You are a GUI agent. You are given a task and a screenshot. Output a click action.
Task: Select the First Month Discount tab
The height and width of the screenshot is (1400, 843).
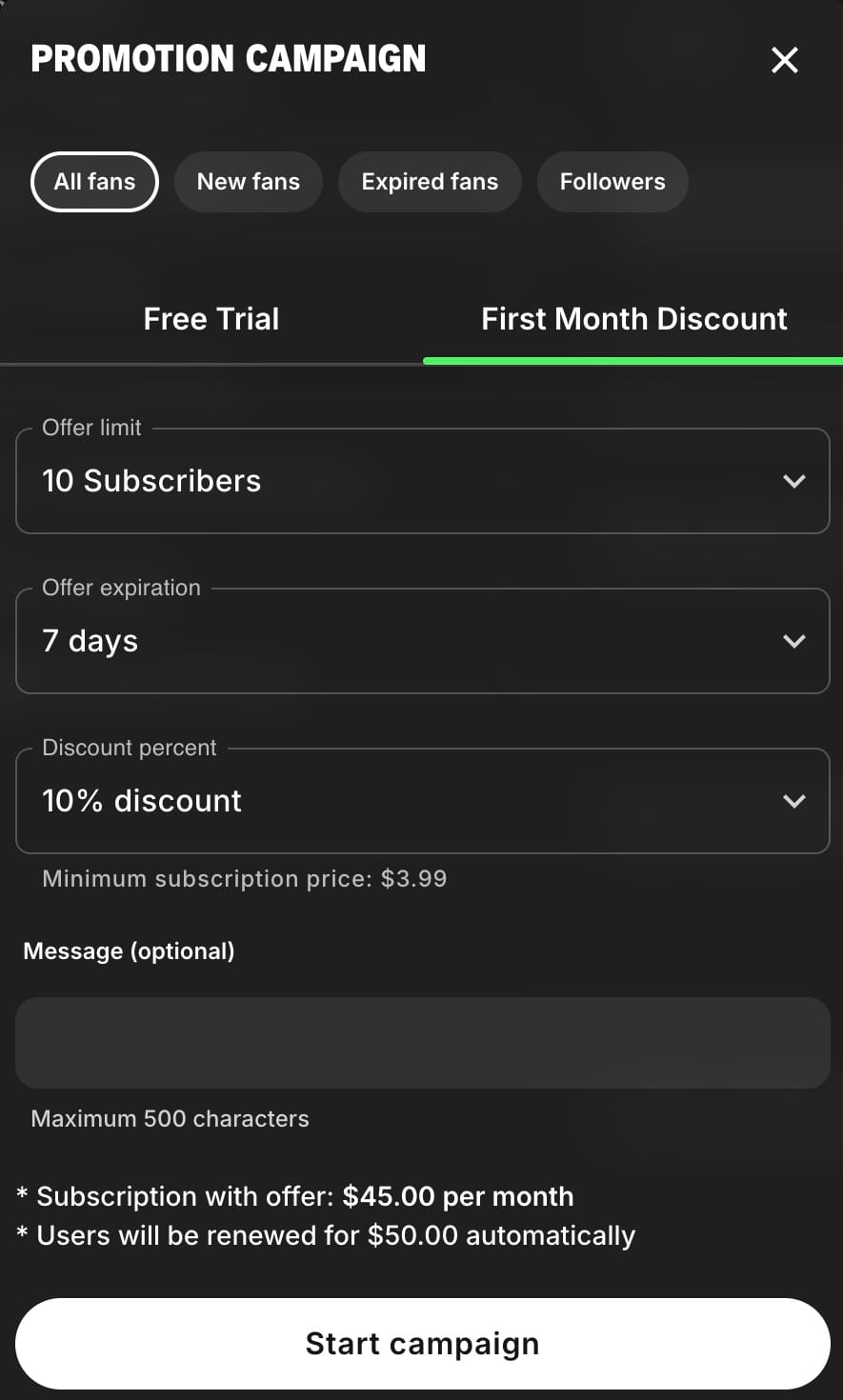633,319
